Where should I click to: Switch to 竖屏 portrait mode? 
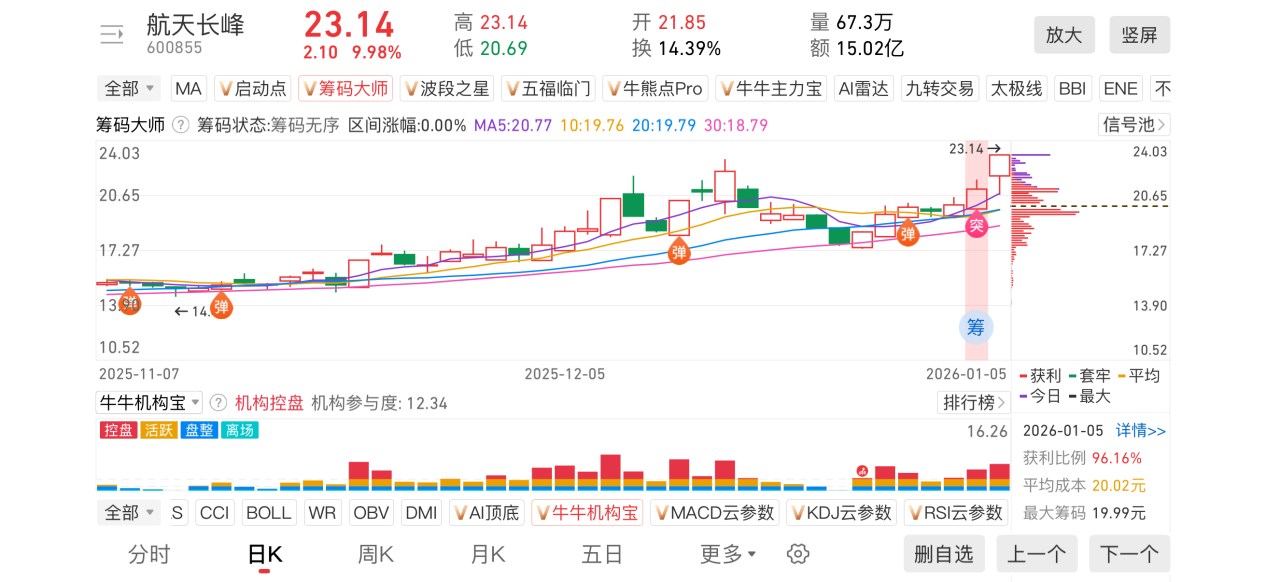pyautogui.click(x=1139, y=35)
